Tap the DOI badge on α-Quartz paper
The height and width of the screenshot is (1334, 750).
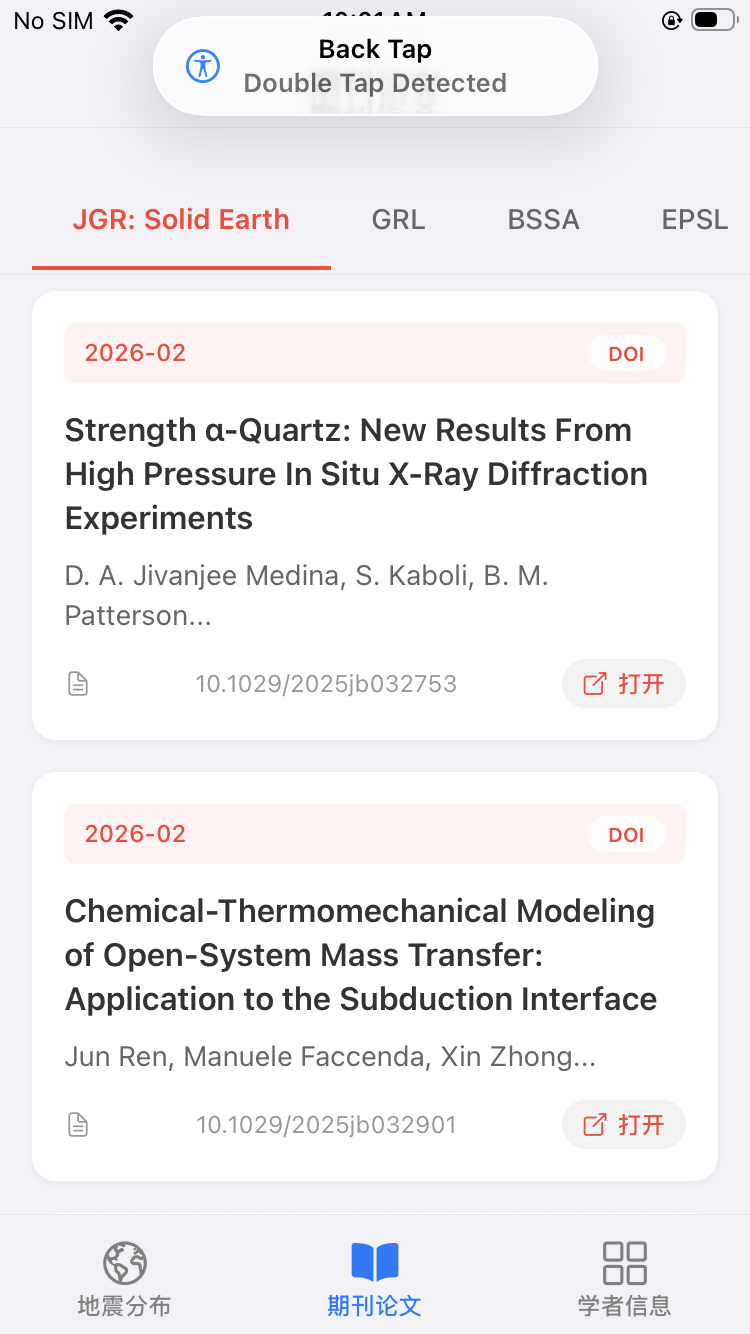pyautogui.click(x=626, y=354)
